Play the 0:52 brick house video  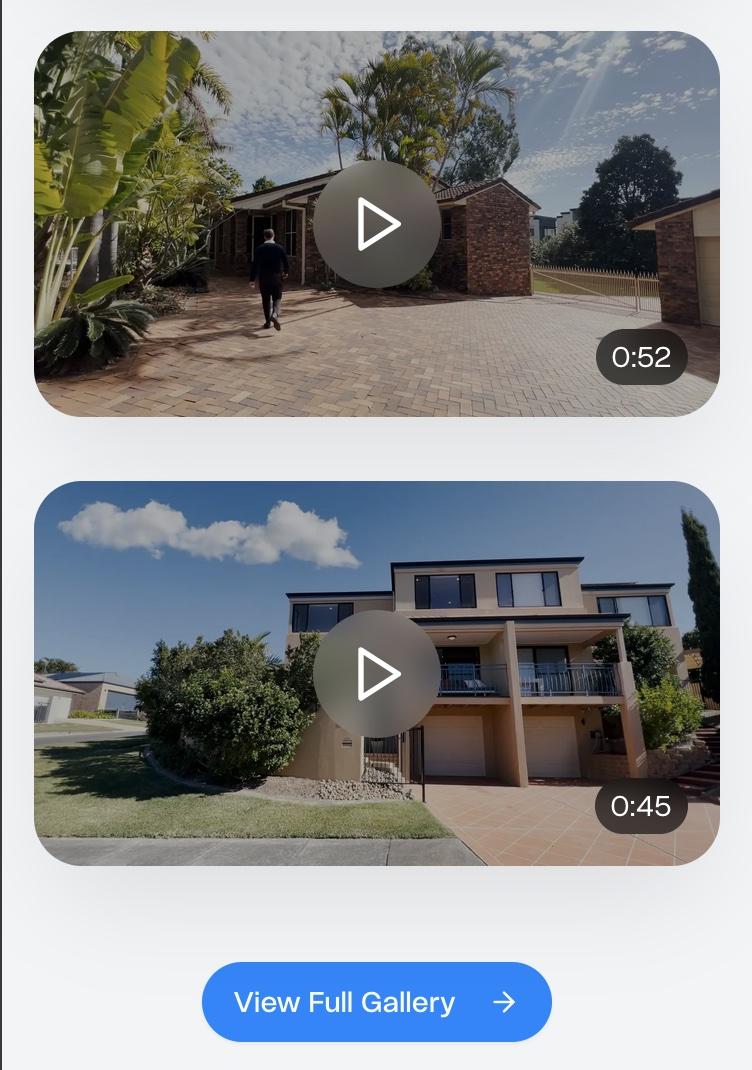[x=377, y=224]
